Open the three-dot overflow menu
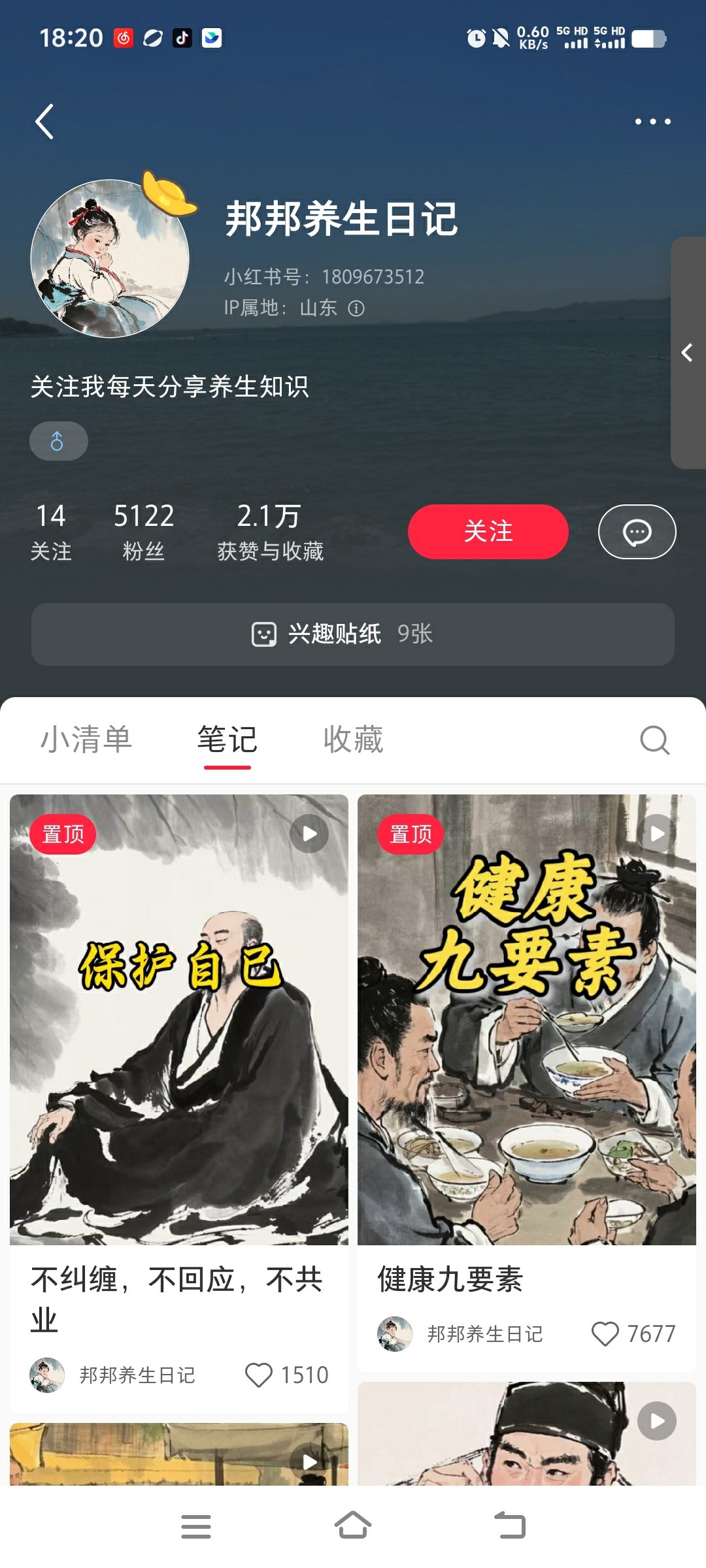This screenshot has width=706, height=1568. click(652, 122)
